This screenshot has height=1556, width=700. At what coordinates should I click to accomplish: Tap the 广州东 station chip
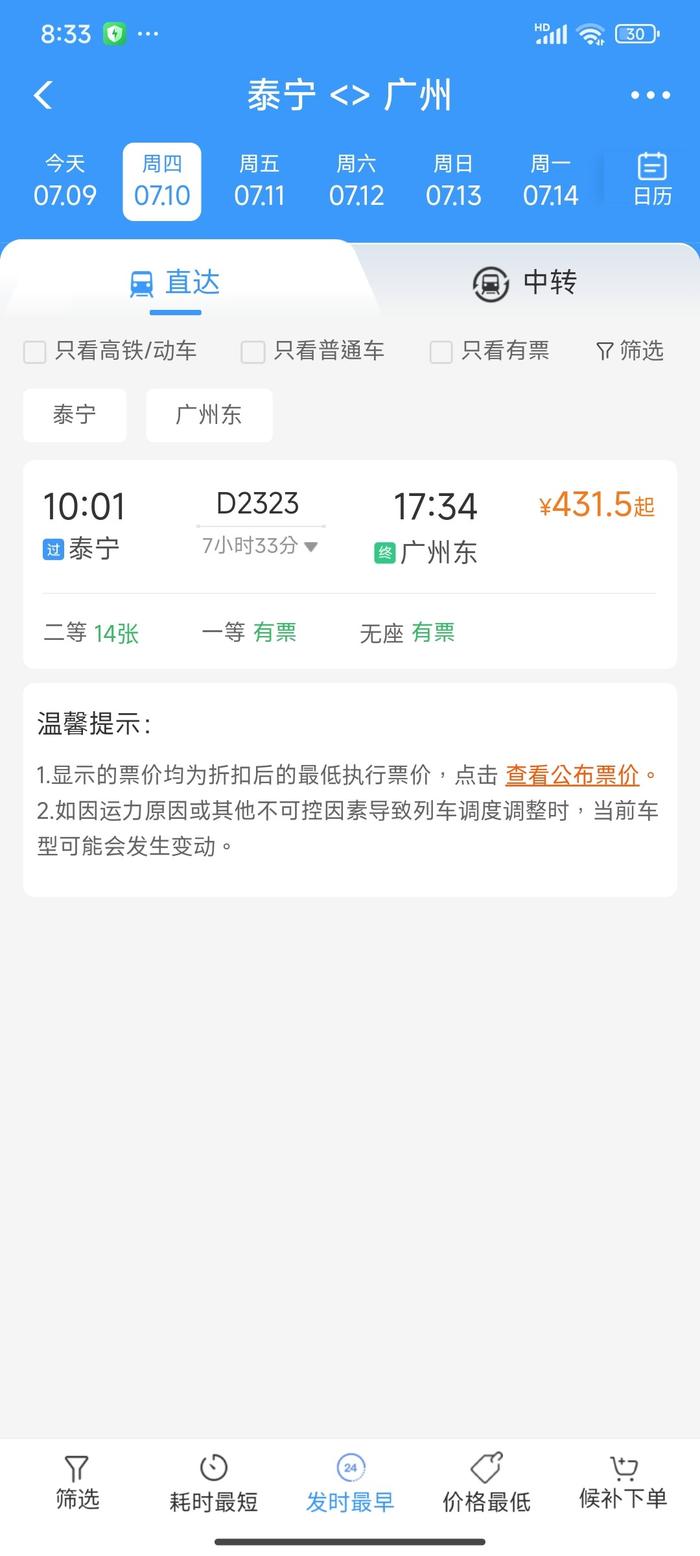click(209, 415)
